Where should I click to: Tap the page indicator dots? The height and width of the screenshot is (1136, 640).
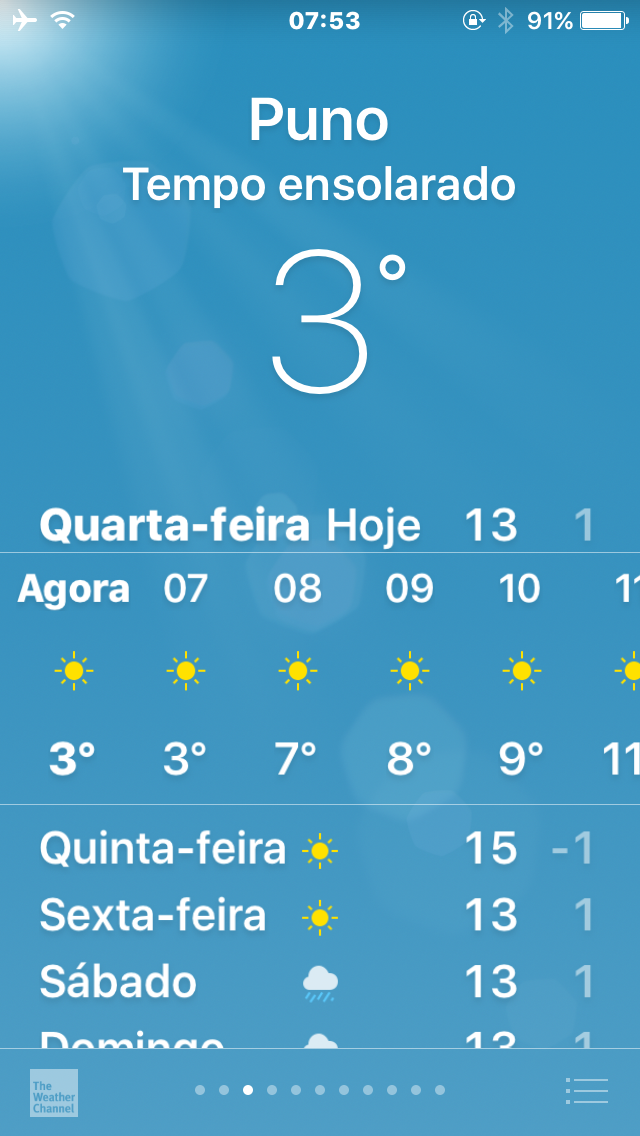tap(320, 1090)
